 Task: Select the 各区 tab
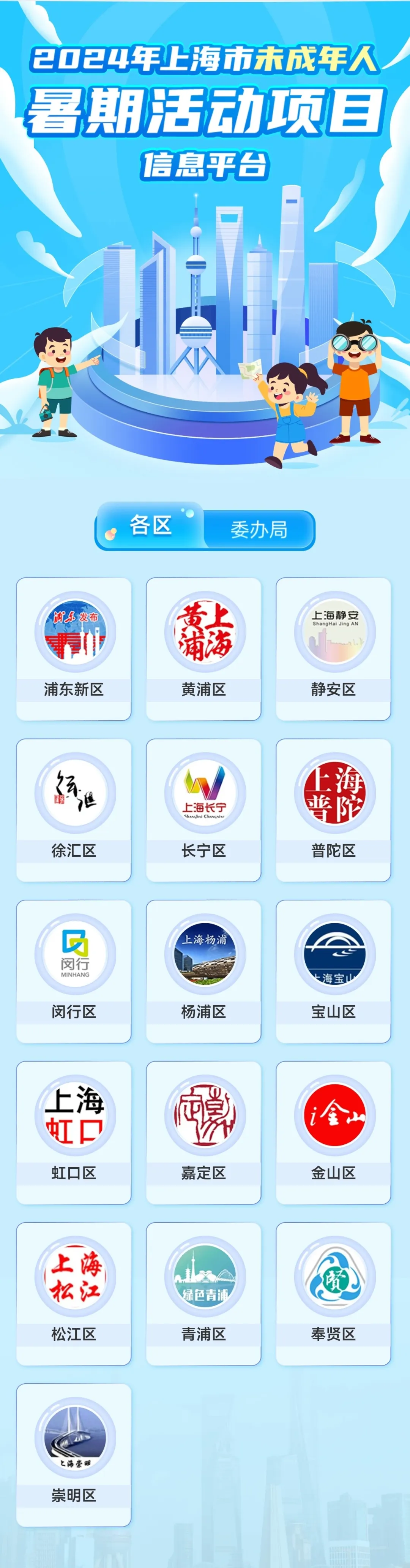coord(150,525)
